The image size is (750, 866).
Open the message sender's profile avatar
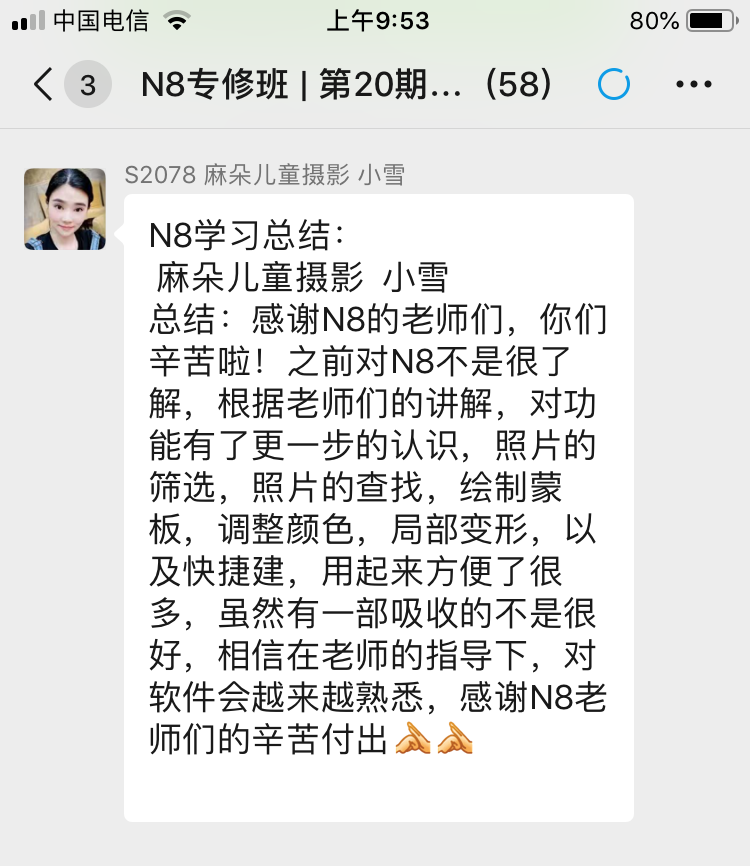pos(65,208)
